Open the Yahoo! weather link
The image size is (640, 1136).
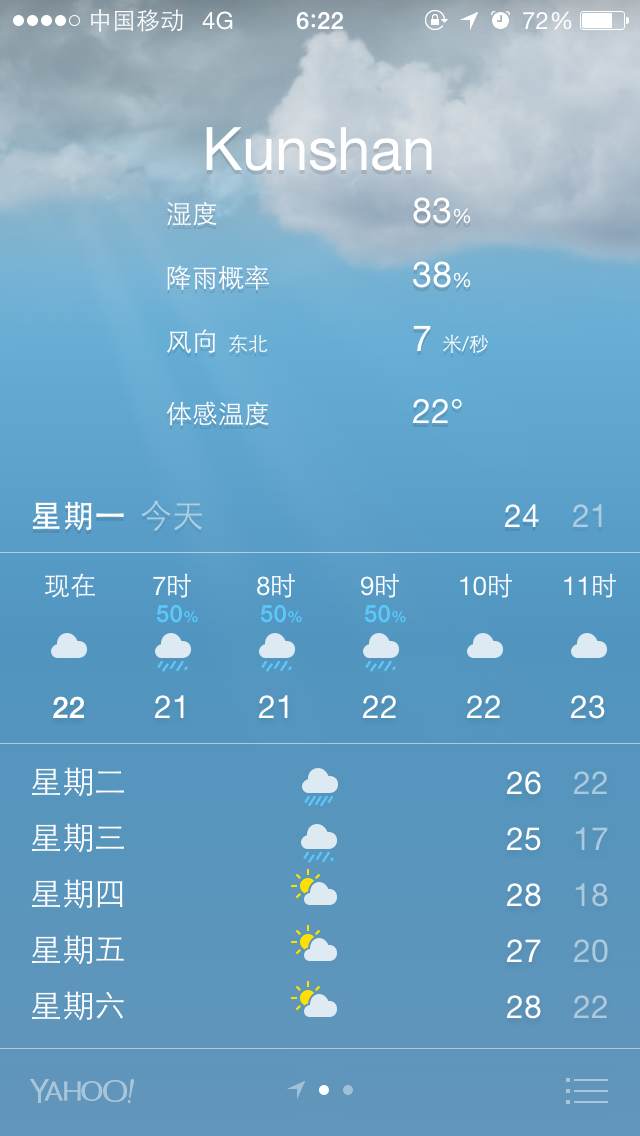[x=82, y=1090]
